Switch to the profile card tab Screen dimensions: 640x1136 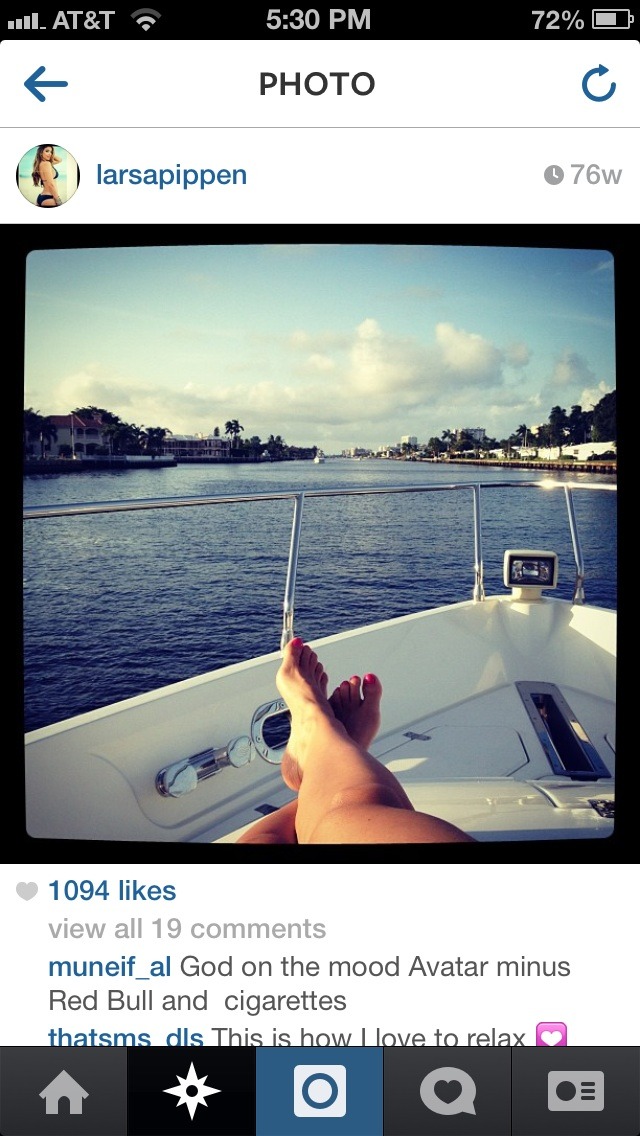tap(576, 1091)
